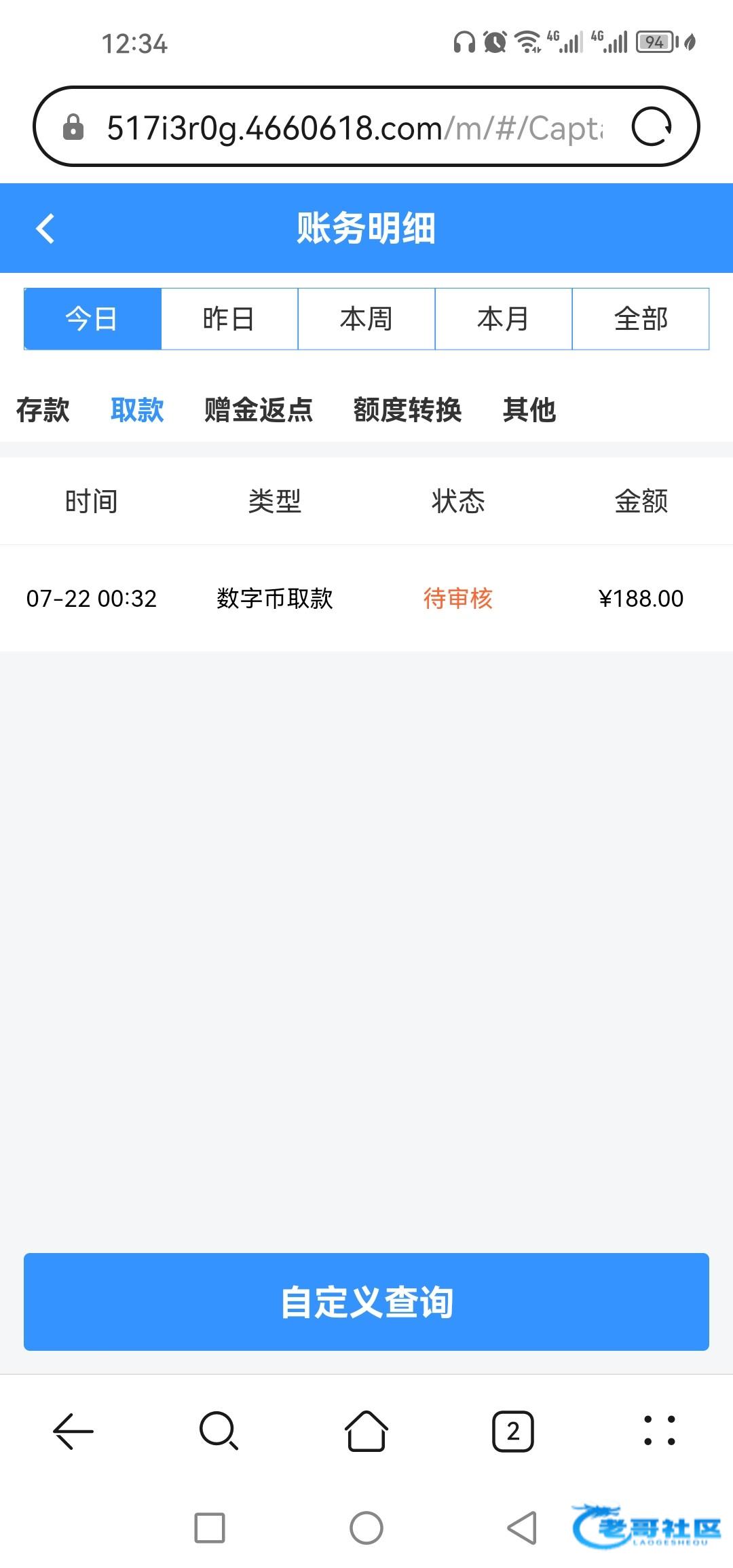Image resolution: width=733 pixels, height=1568 pixels.
Task: Select the 今日 date filter
Action: pos(92,319)
